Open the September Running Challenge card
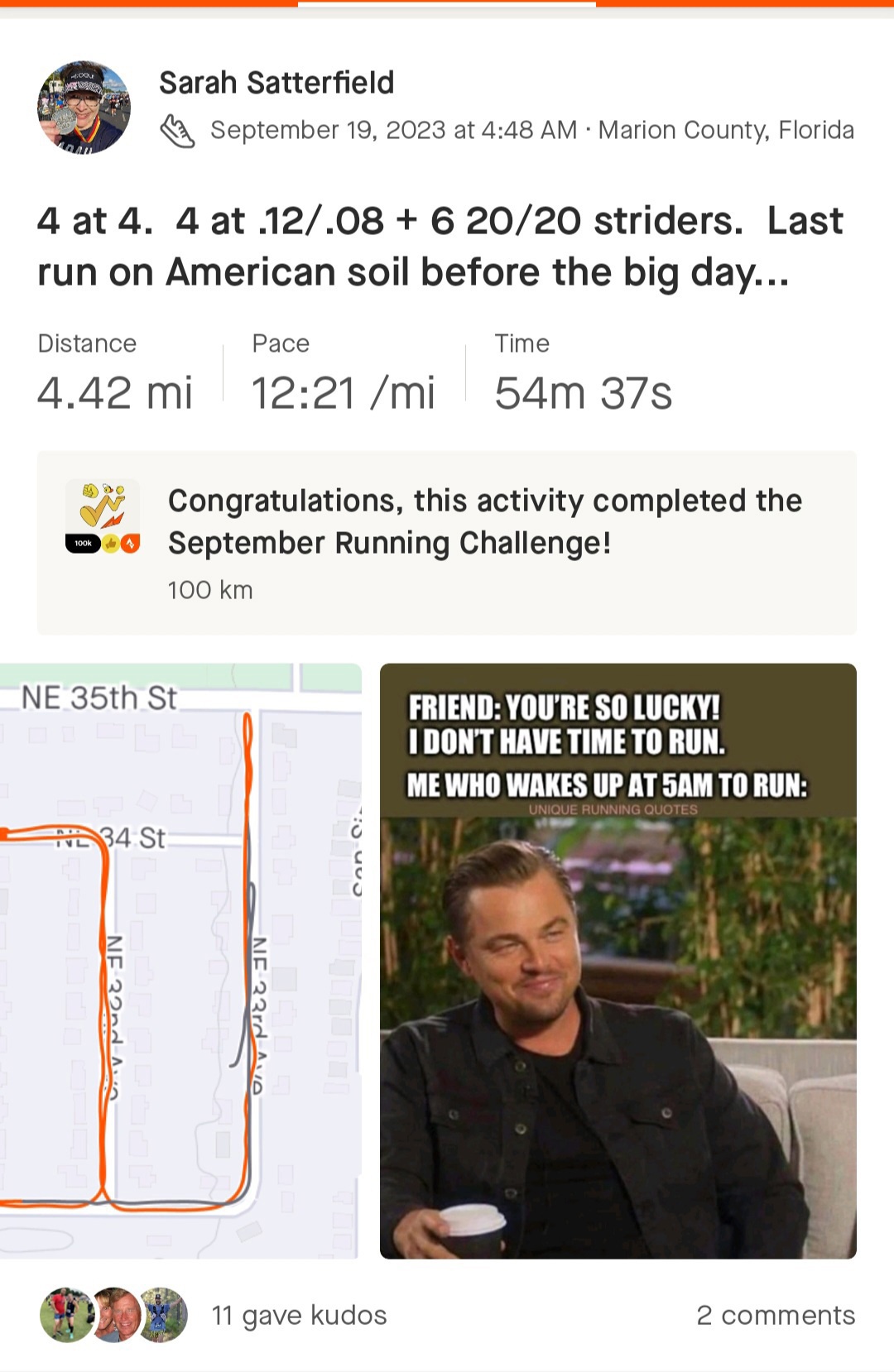The width and height of the screenshot is (894, 1372). 446,543
